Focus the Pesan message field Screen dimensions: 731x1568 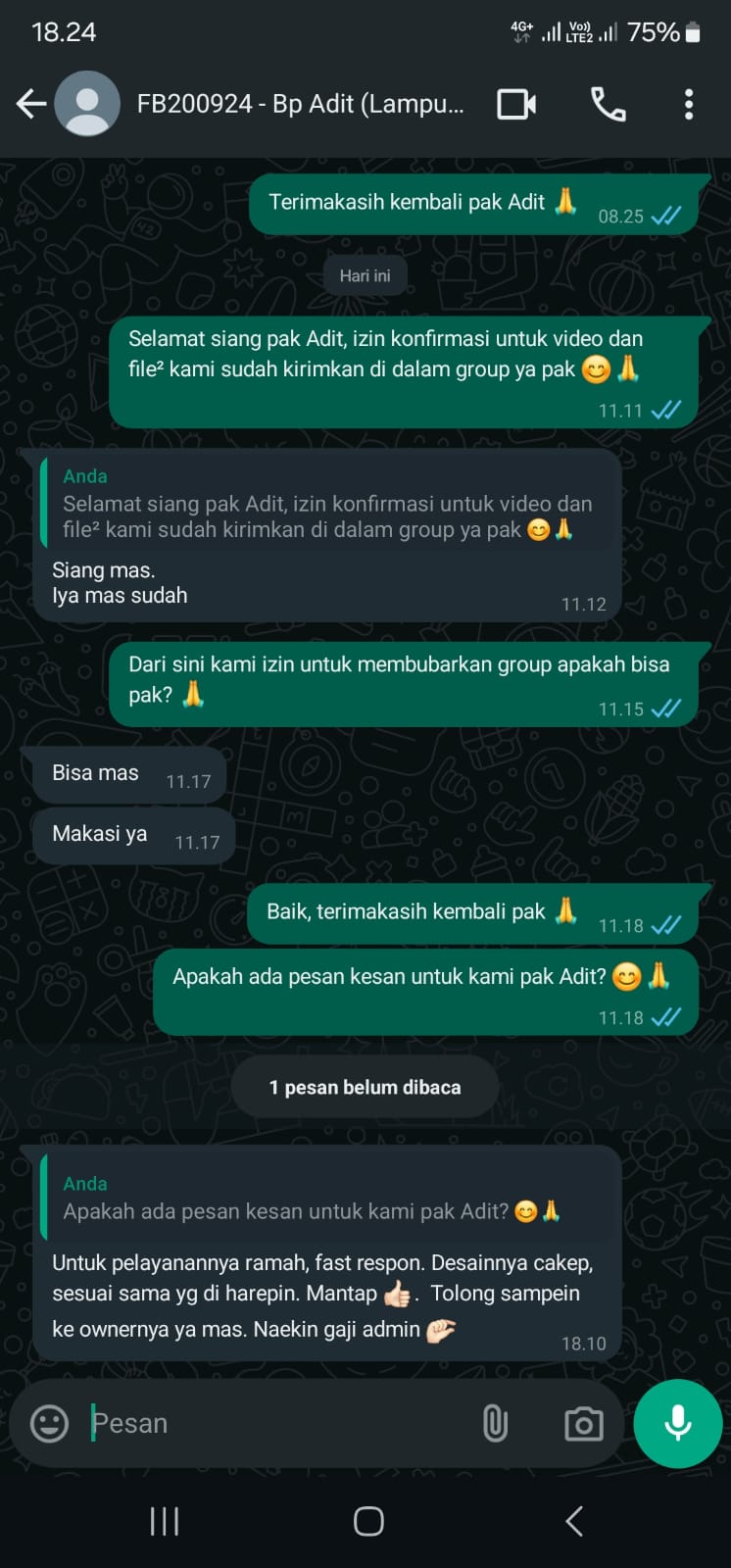click(x=274, y=1423)
